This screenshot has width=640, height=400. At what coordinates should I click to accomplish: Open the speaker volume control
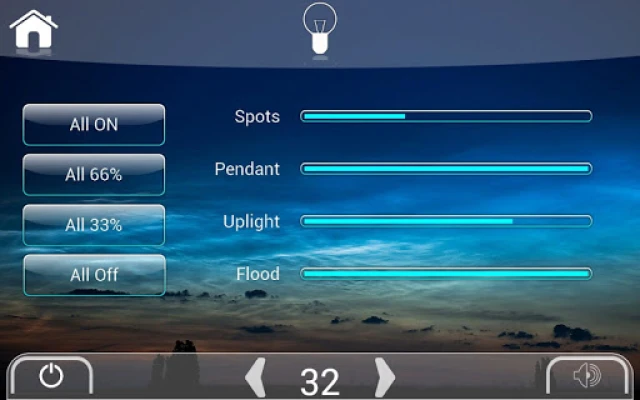coord(587,376)
